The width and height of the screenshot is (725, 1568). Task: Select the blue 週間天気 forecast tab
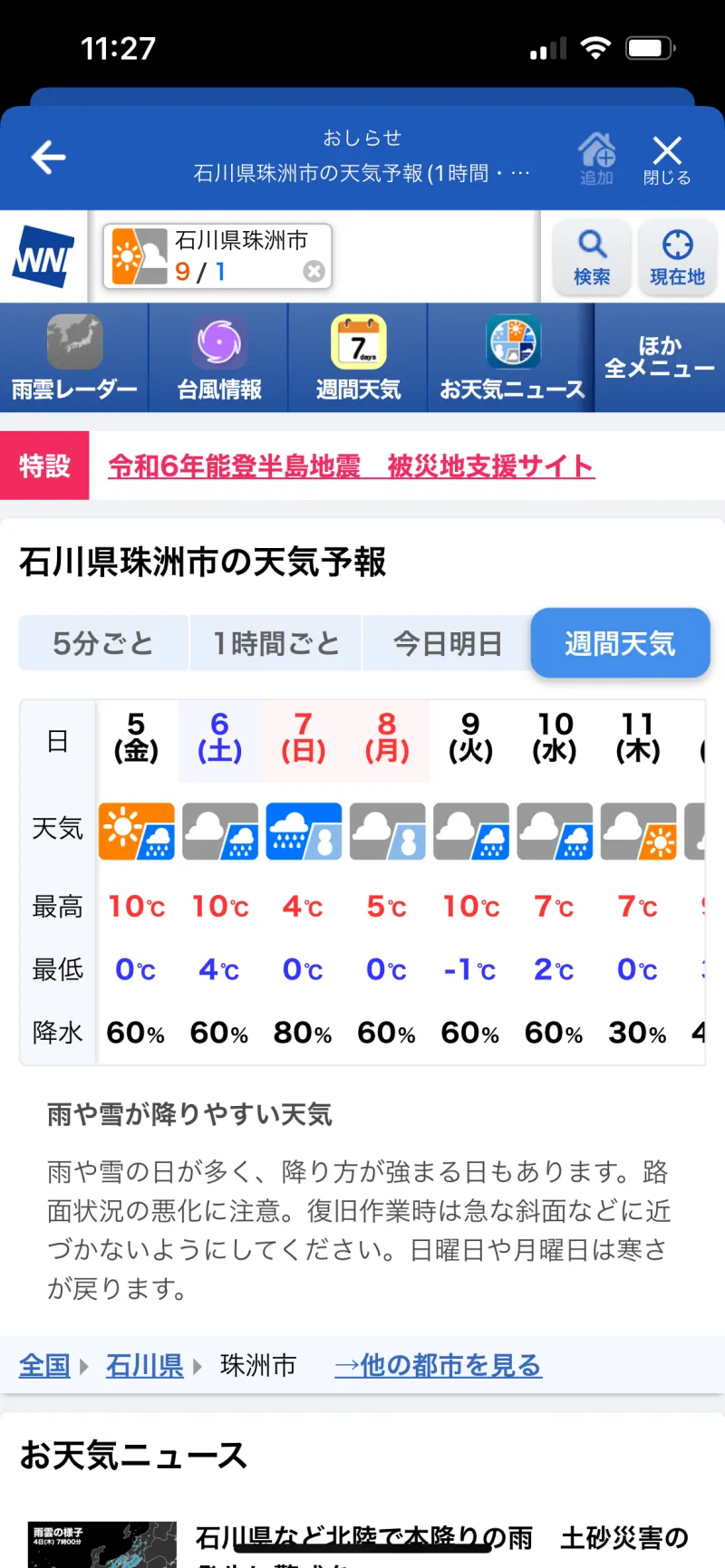pos(620,644)
